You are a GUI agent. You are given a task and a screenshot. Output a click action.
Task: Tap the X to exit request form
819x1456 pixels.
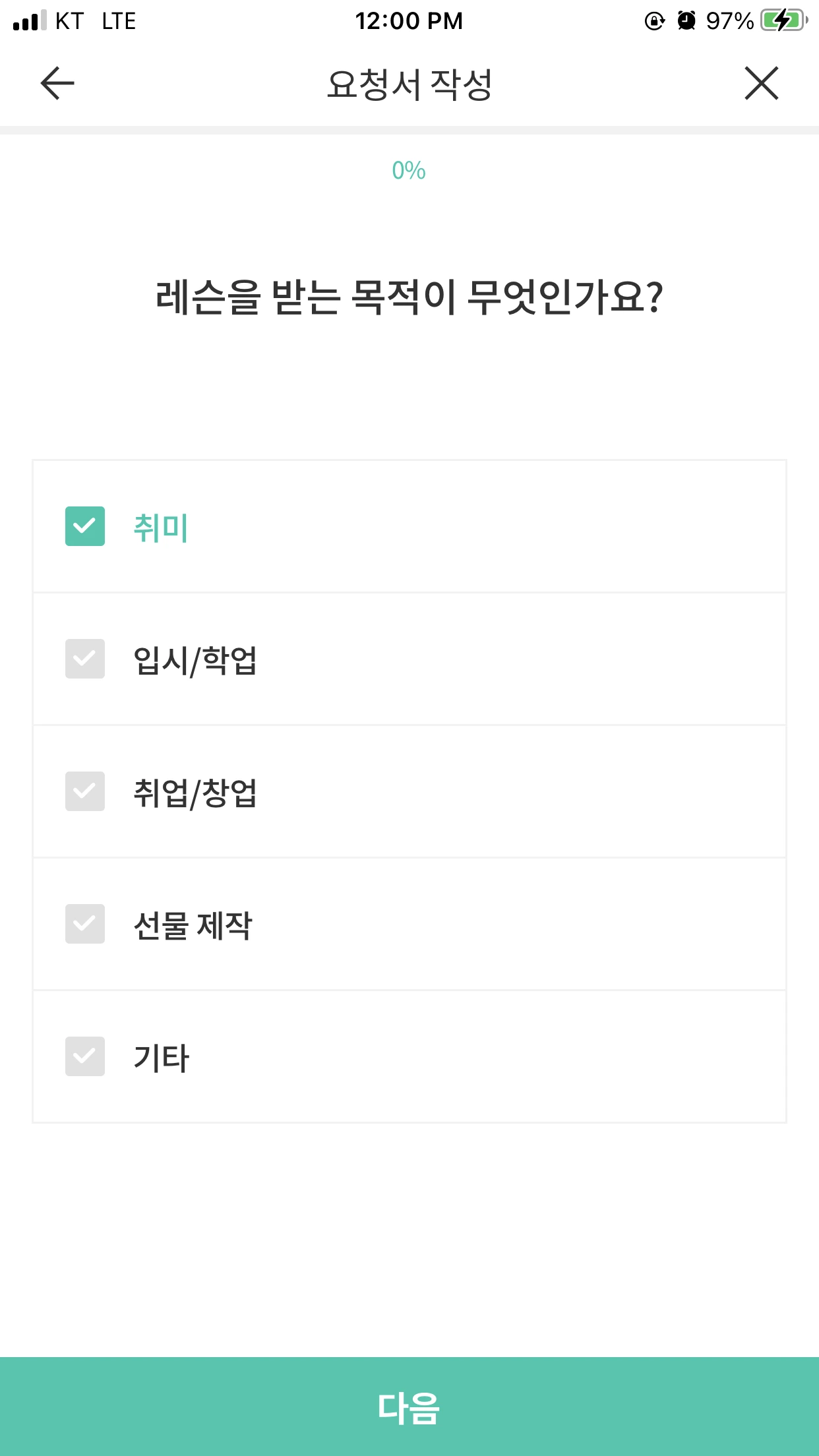[x=760, y=83]
